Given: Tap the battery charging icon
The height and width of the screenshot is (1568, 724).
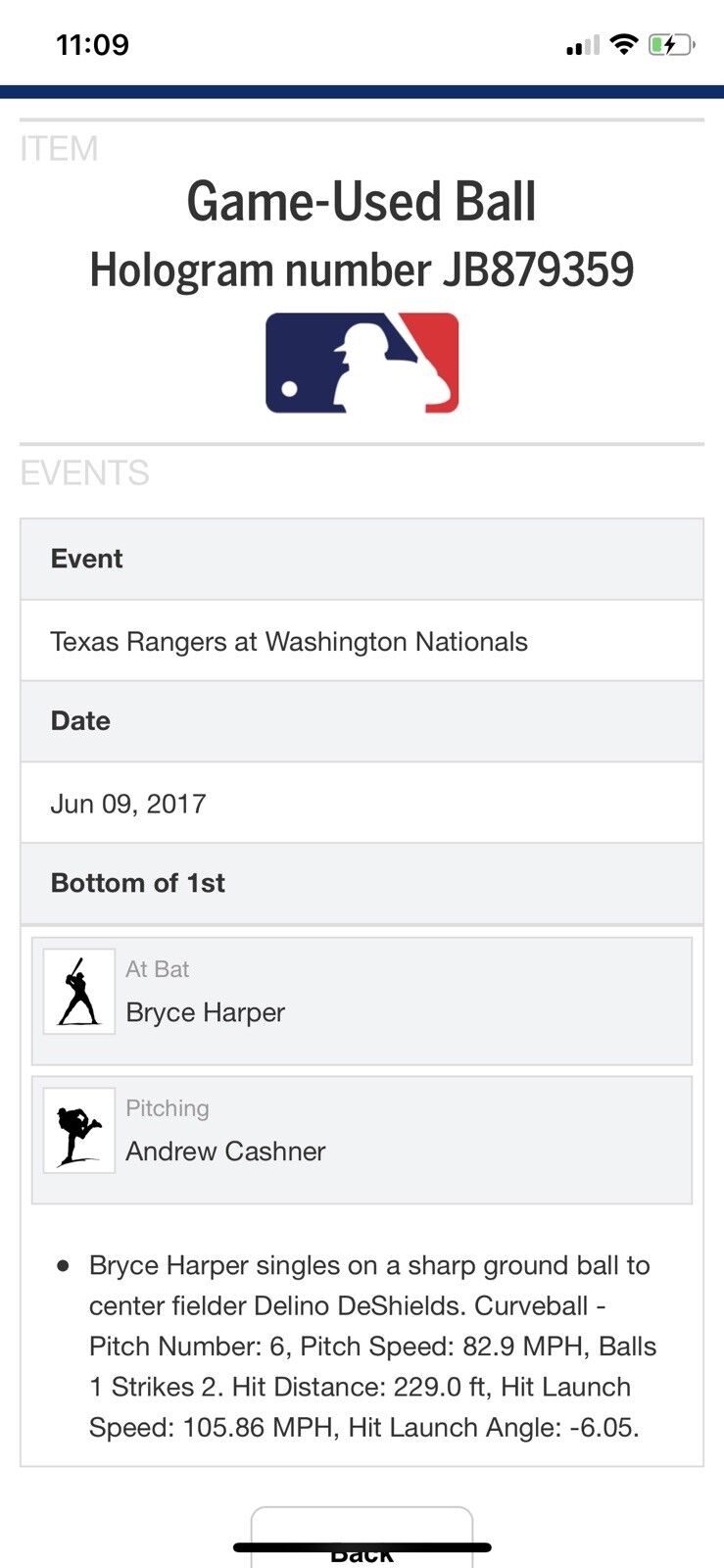Looking at the screenshot, I should (671, 43).
